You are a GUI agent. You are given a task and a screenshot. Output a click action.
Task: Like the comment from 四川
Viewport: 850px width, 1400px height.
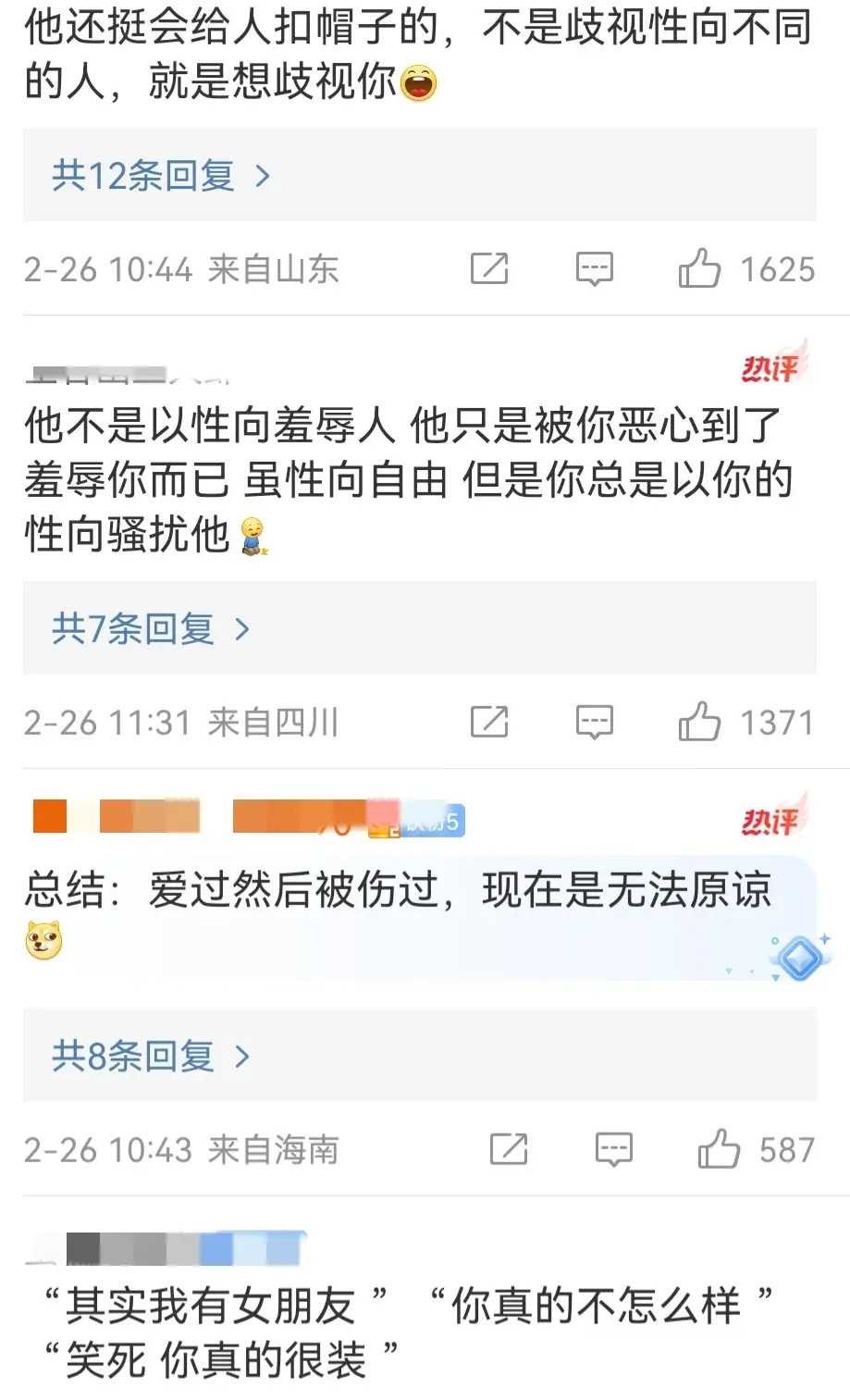click(699, 722)
